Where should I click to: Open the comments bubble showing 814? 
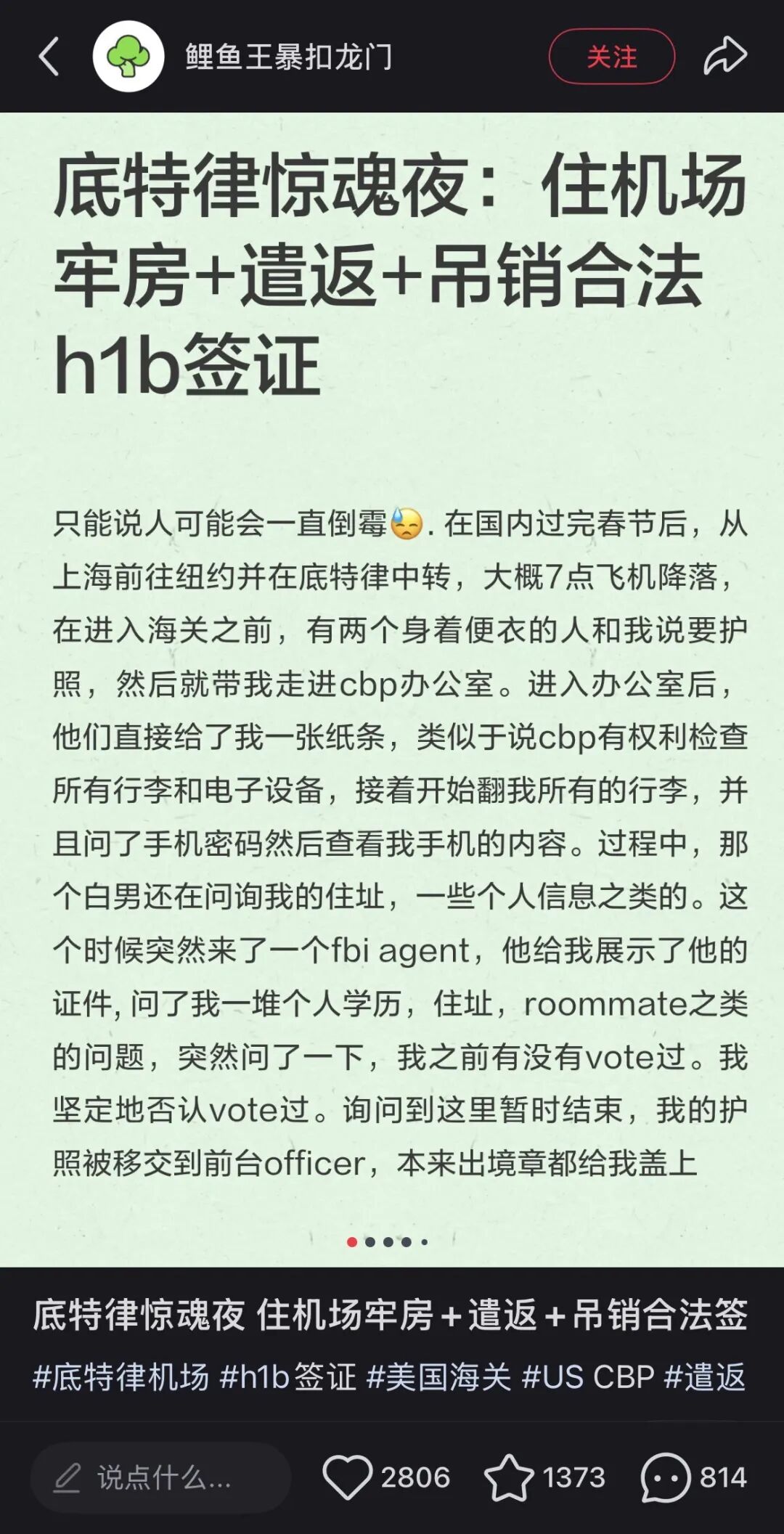click(665, 1477)
